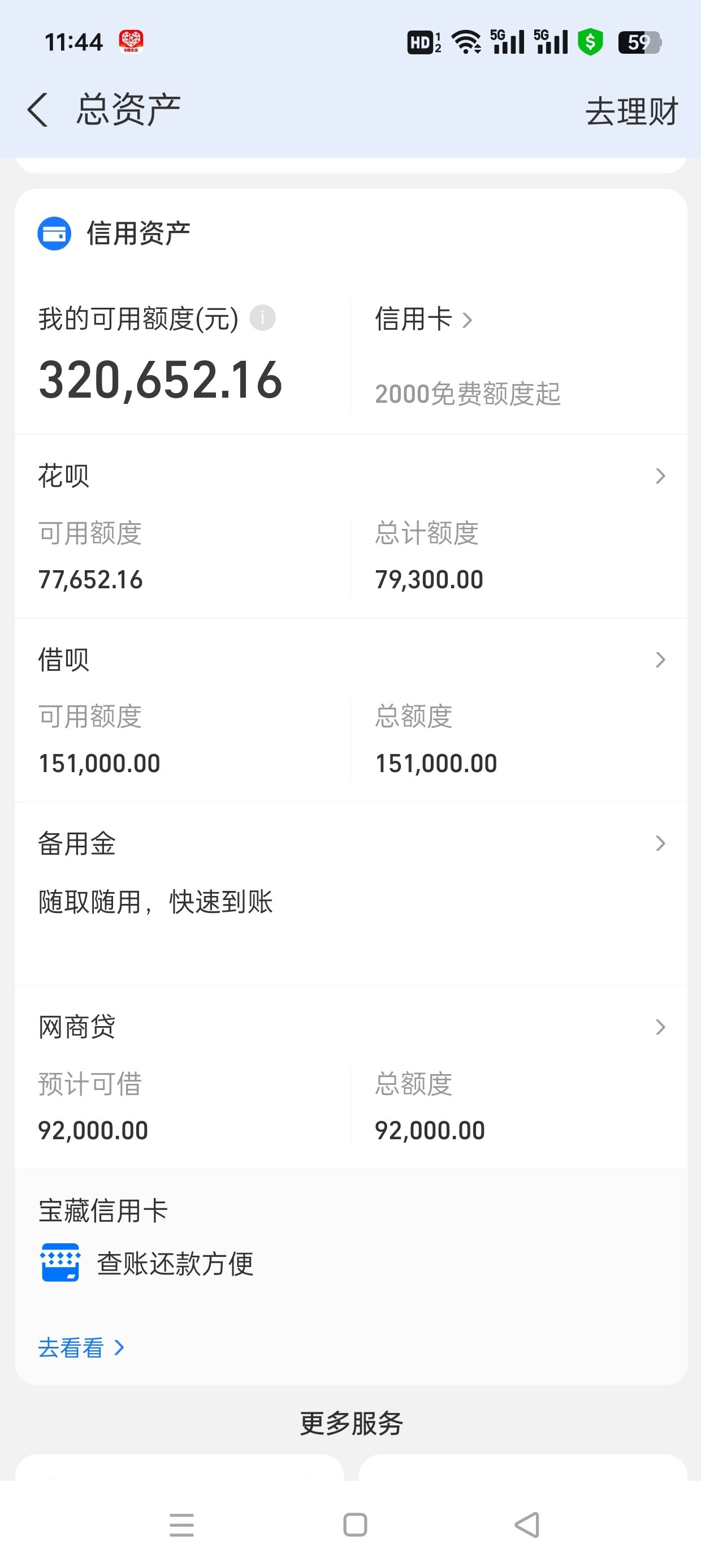Screen dimensions: 701x1568
Task: Go to the phone home screen
Action: [356, 1525]
